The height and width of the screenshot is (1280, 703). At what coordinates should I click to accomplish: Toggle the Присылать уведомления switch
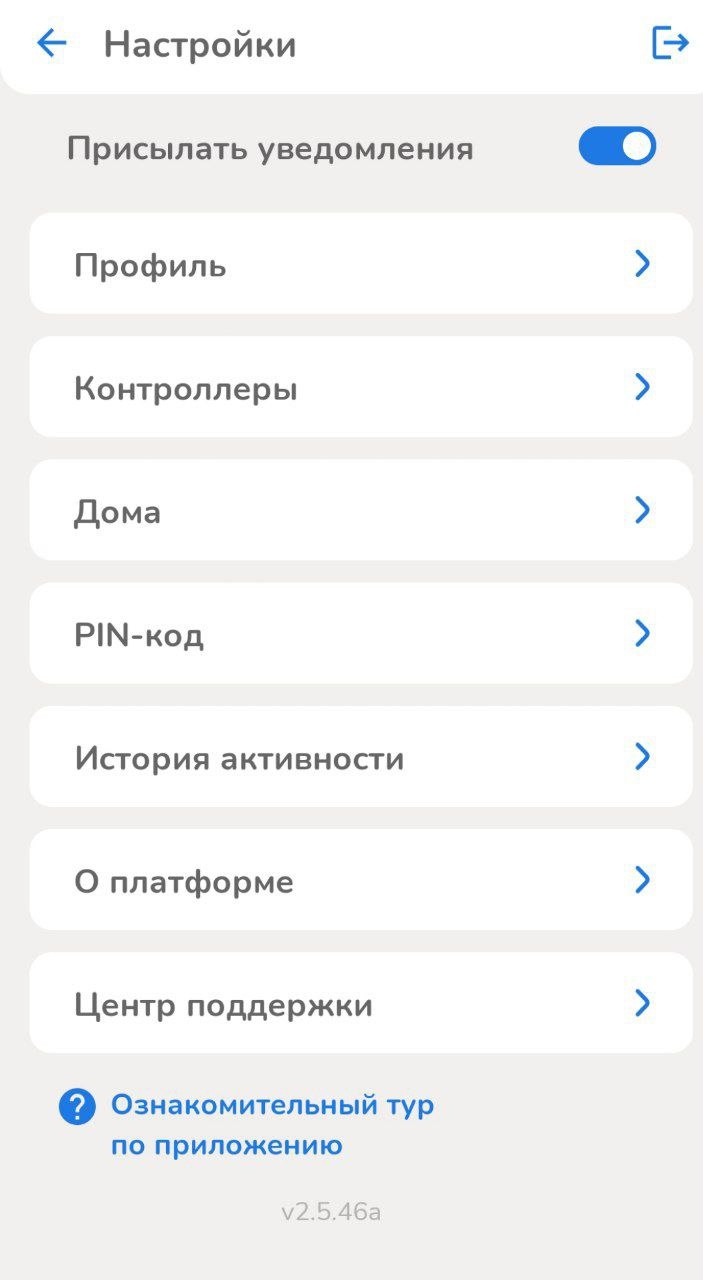click(x=617, y=147)
